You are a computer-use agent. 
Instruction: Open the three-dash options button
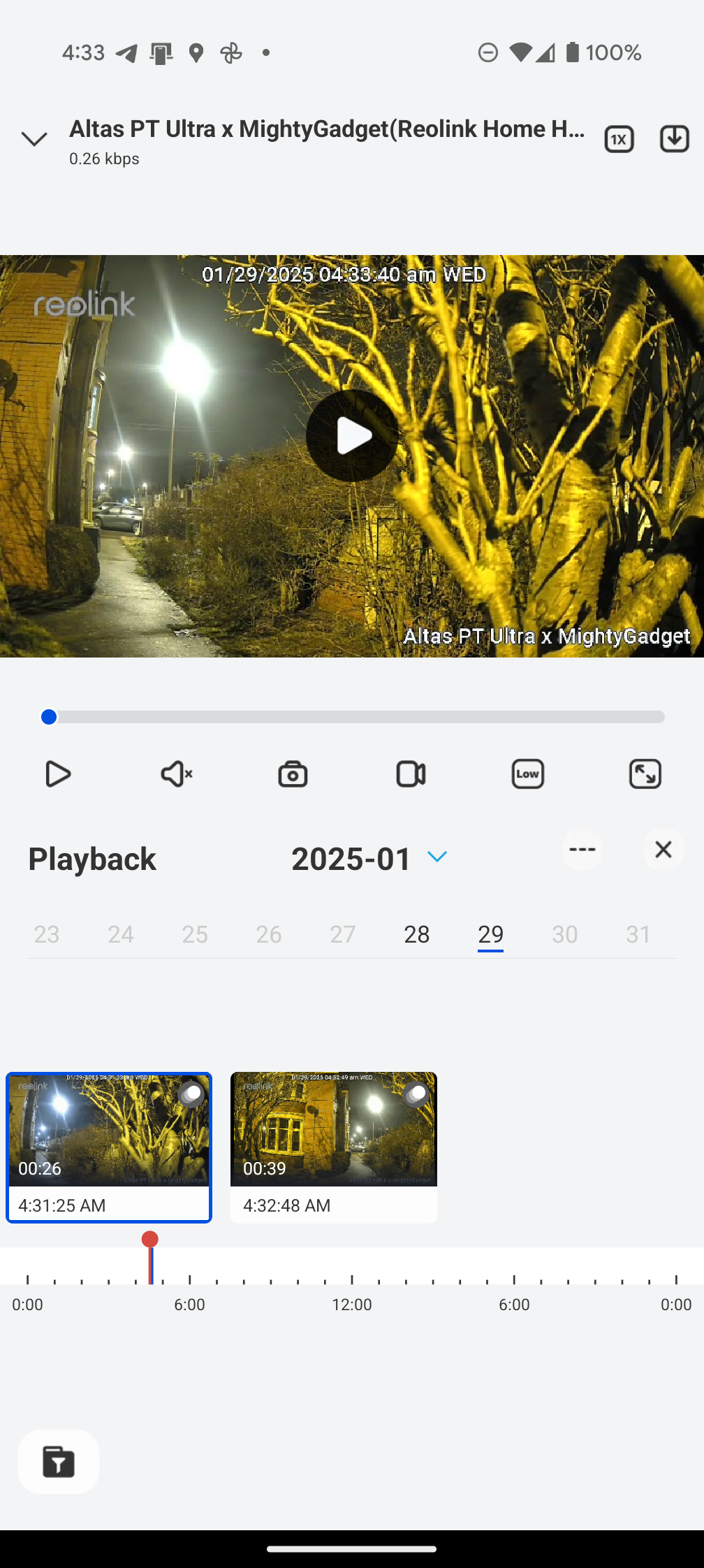pyautogui.click(x=582, y=850)
